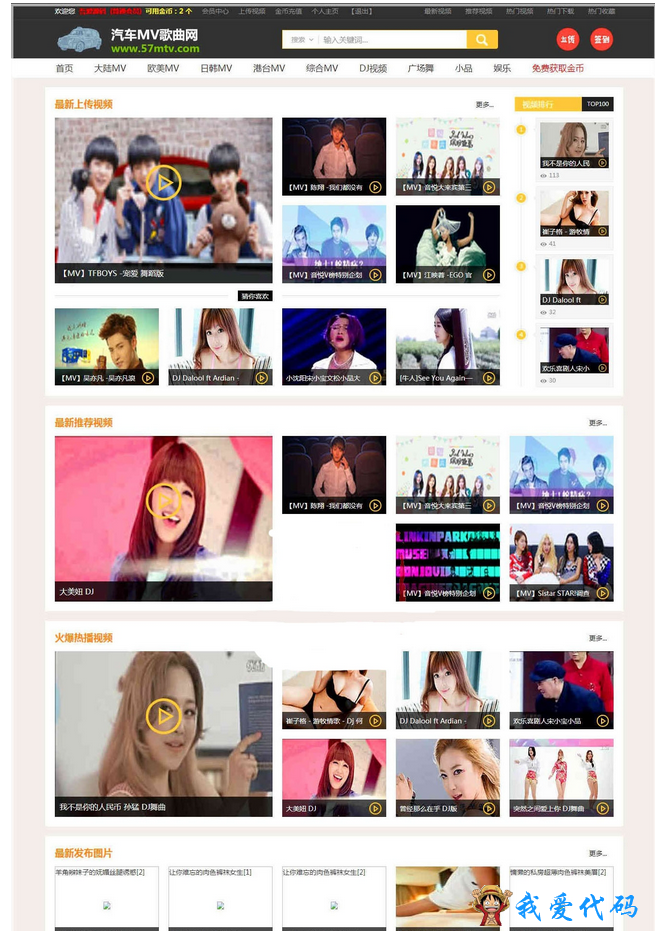Play the large 大美妞 DJ featured video
This screenshot has height=931, width=655.
coord(163,501)
